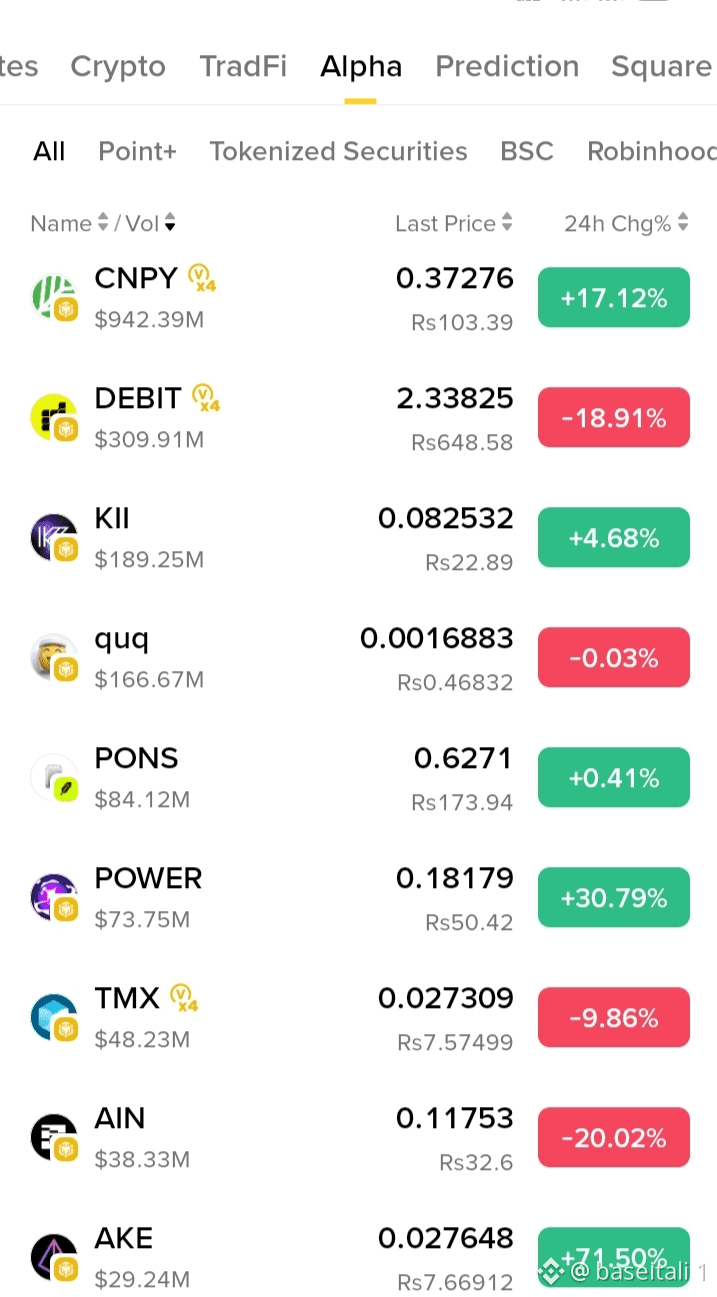717x1297 pixels.
Task: Sort by 24h Chg%
Action: click(x=626, y=223)
